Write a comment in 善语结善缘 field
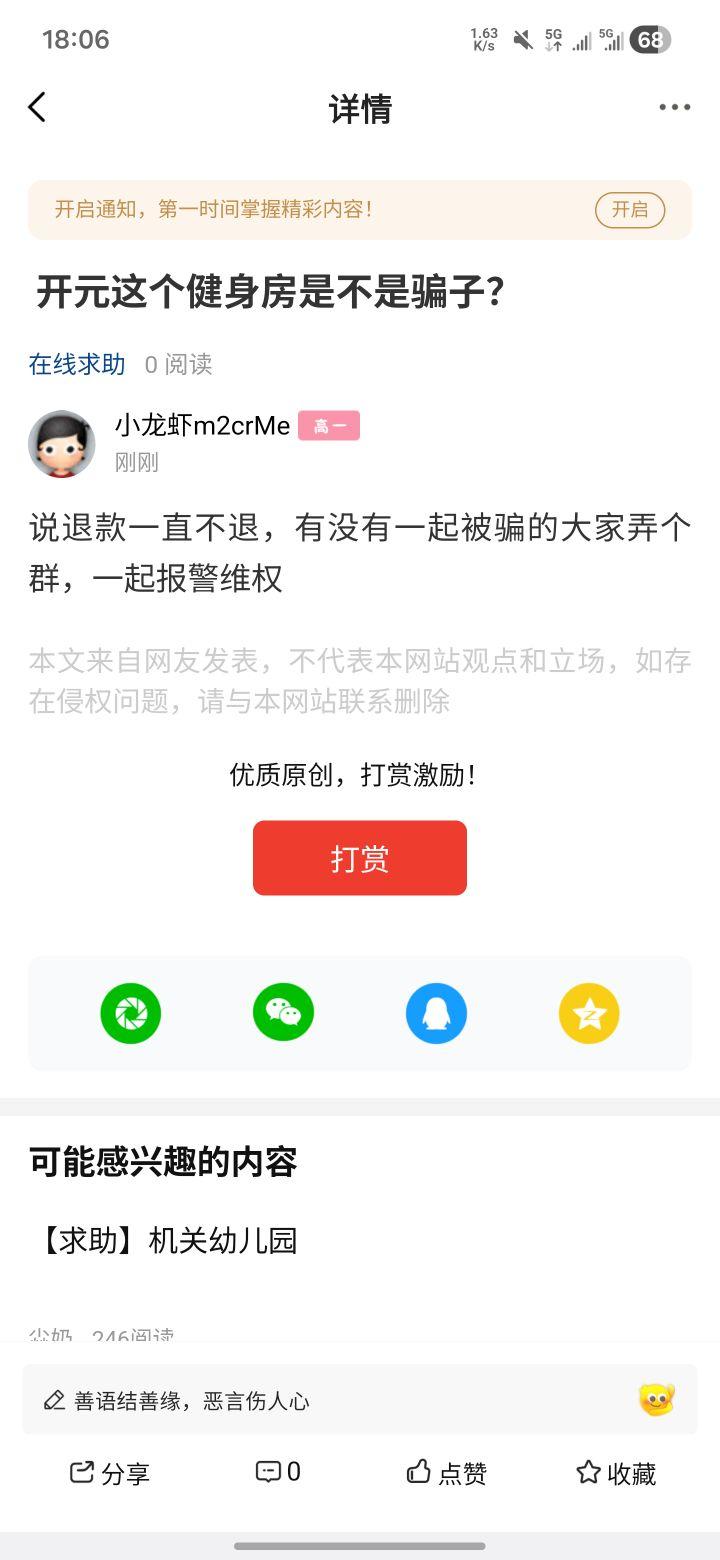The height and width of the screenshot is (1560, 720). [320, 1401]
